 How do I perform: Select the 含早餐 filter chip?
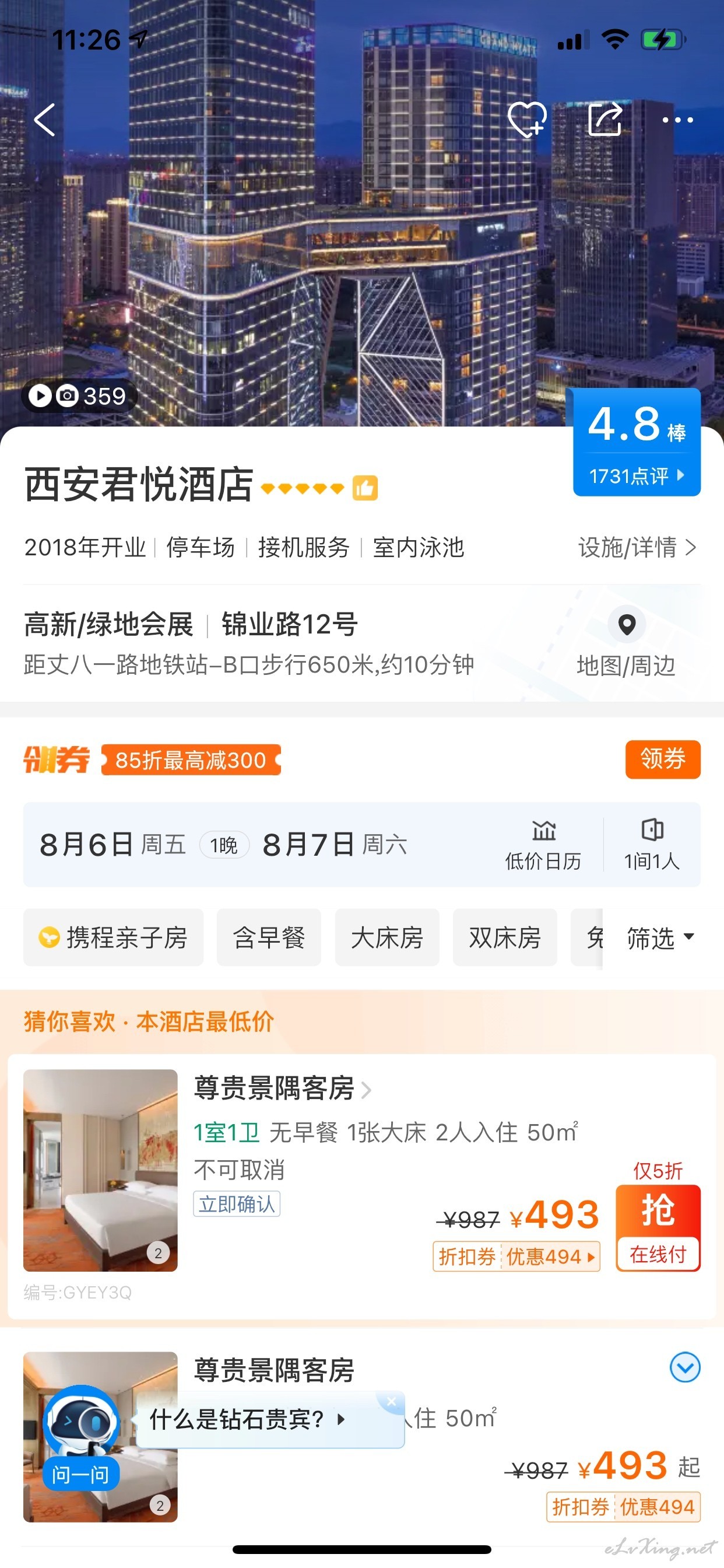click(268, 937)
